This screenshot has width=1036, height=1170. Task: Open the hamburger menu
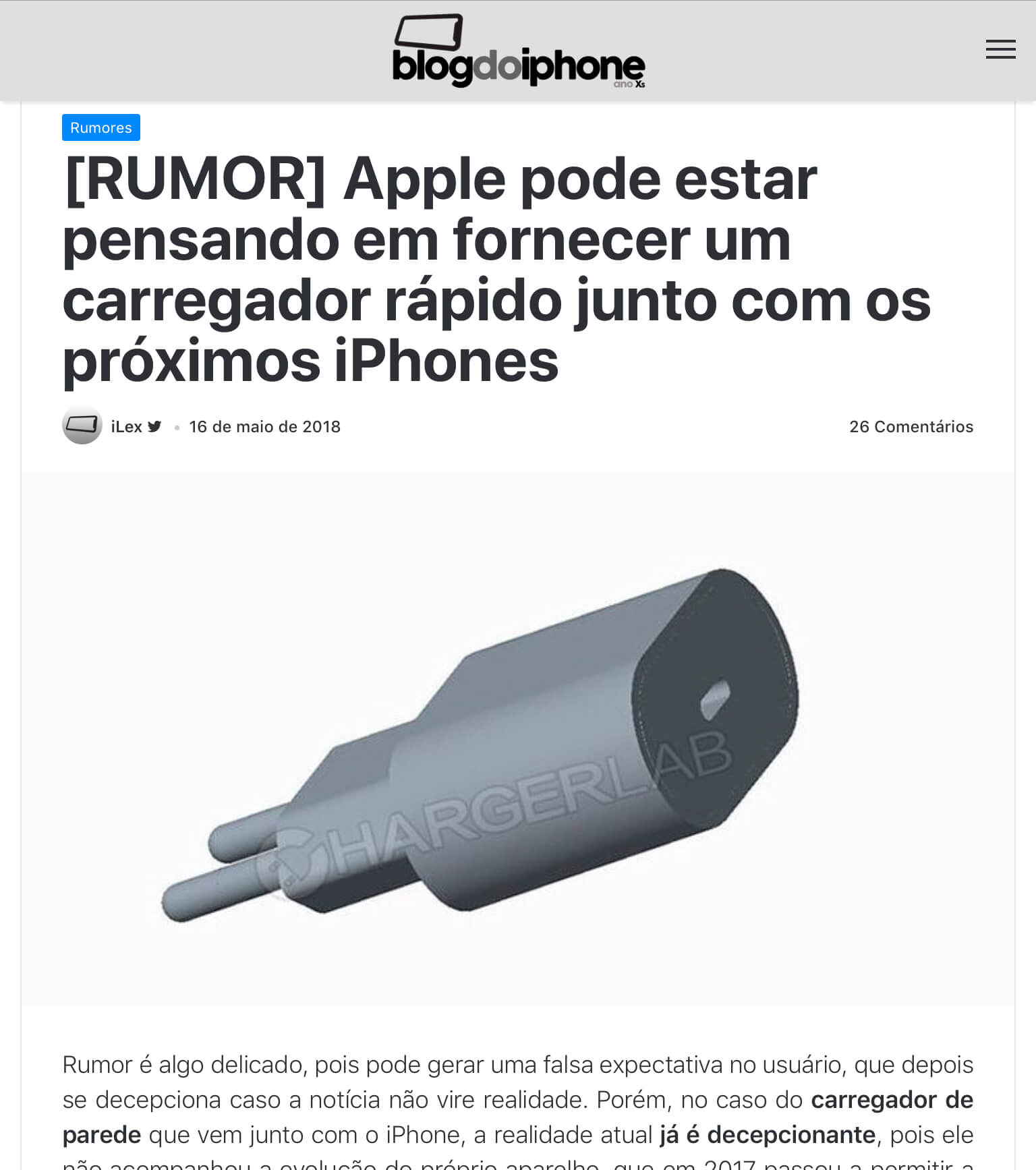(1000, 49)
